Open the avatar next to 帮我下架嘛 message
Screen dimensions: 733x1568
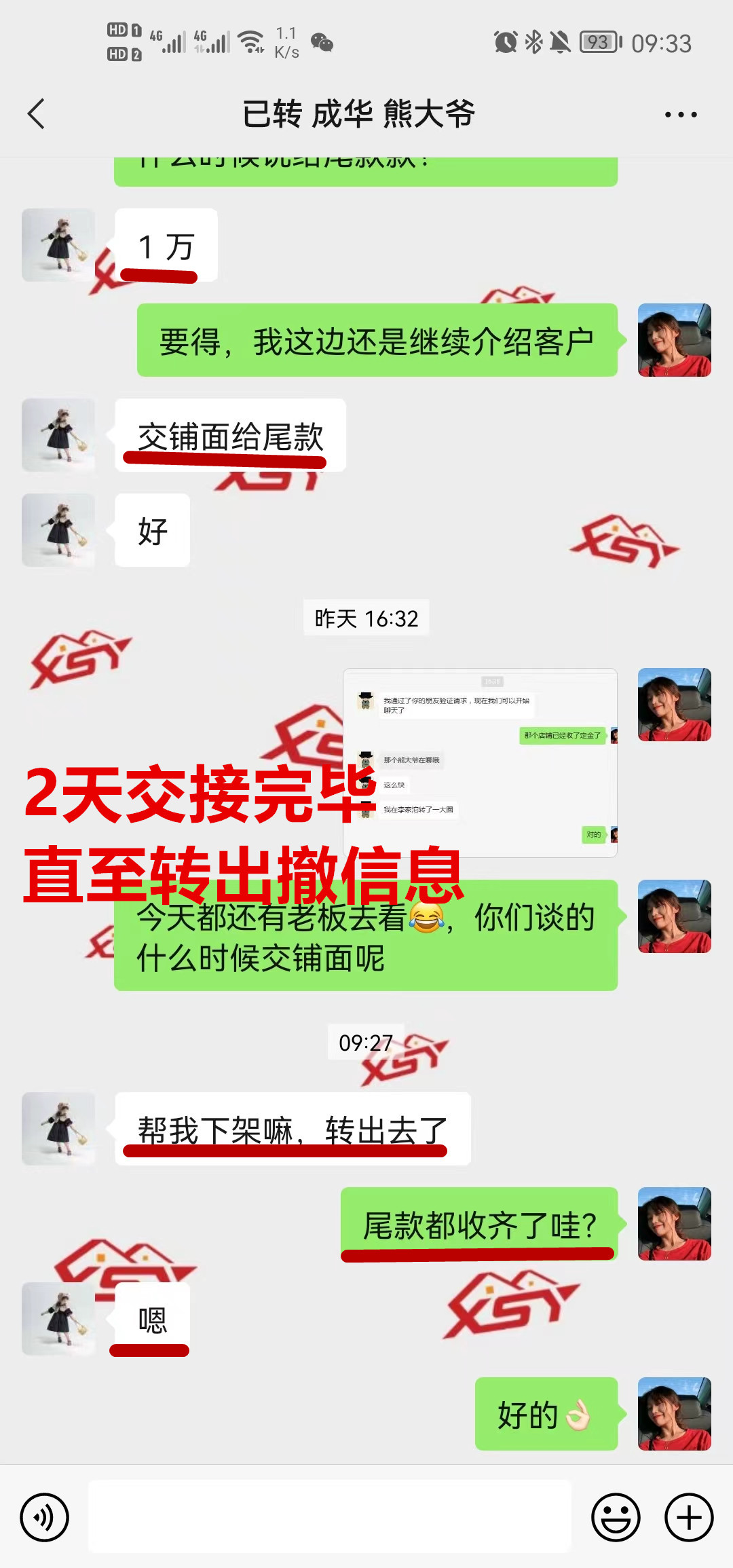point(58,1128)
